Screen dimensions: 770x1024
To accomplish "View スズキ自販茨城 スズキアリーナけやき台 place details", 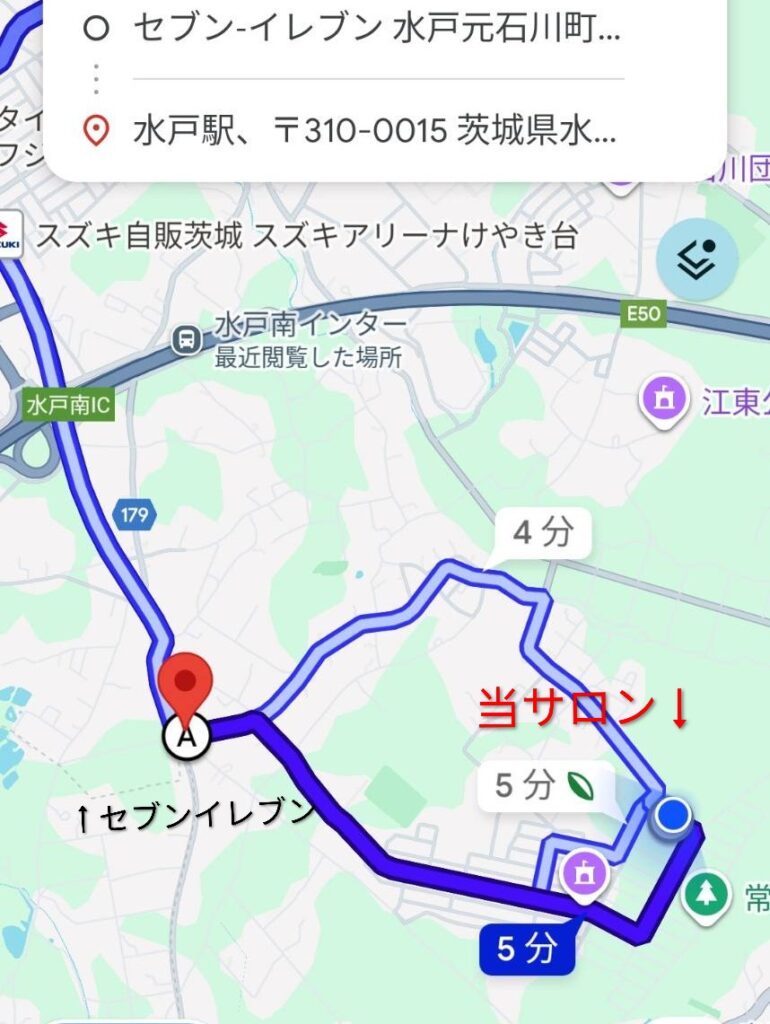I will pos(306,237).
